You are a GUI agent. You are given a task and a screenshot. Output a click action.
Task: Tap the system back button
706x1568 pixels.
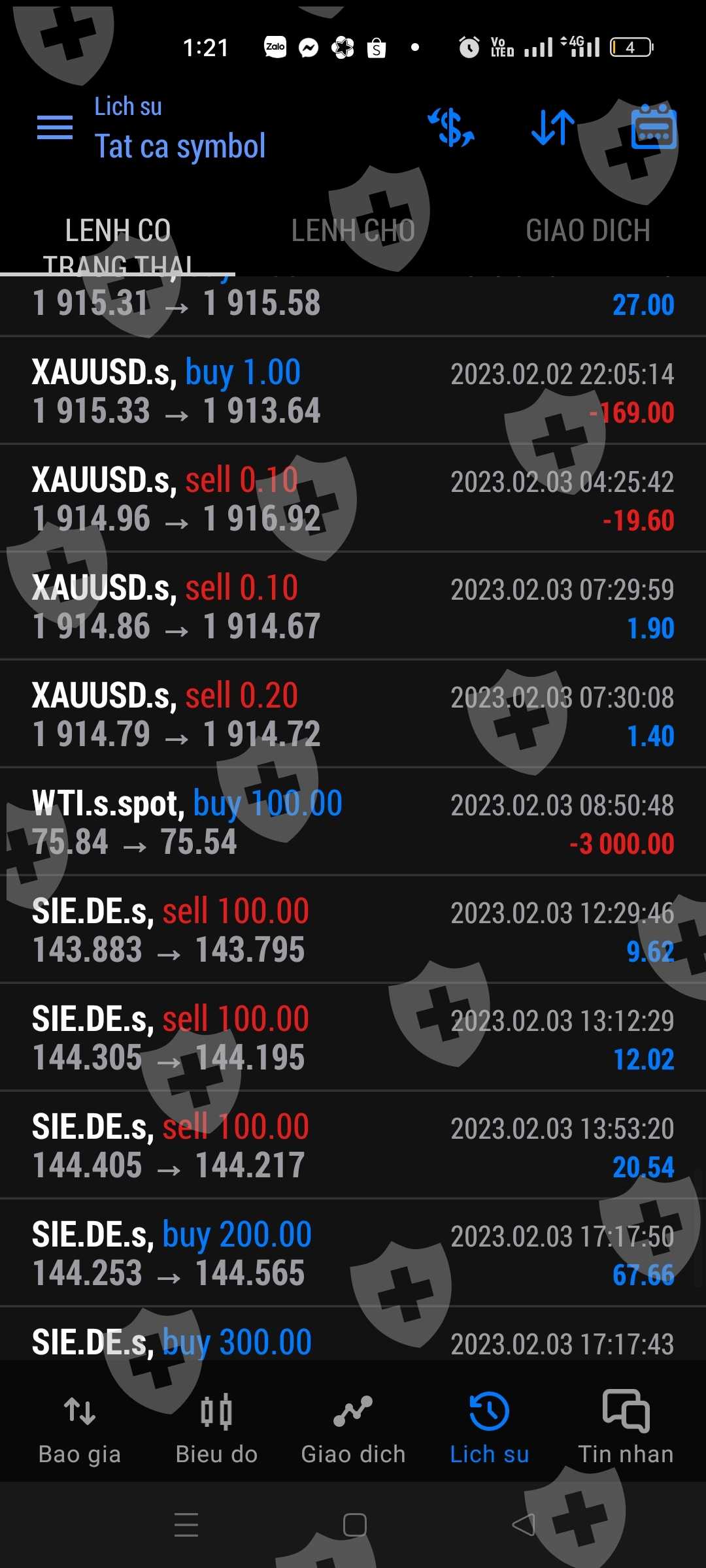524,1525
